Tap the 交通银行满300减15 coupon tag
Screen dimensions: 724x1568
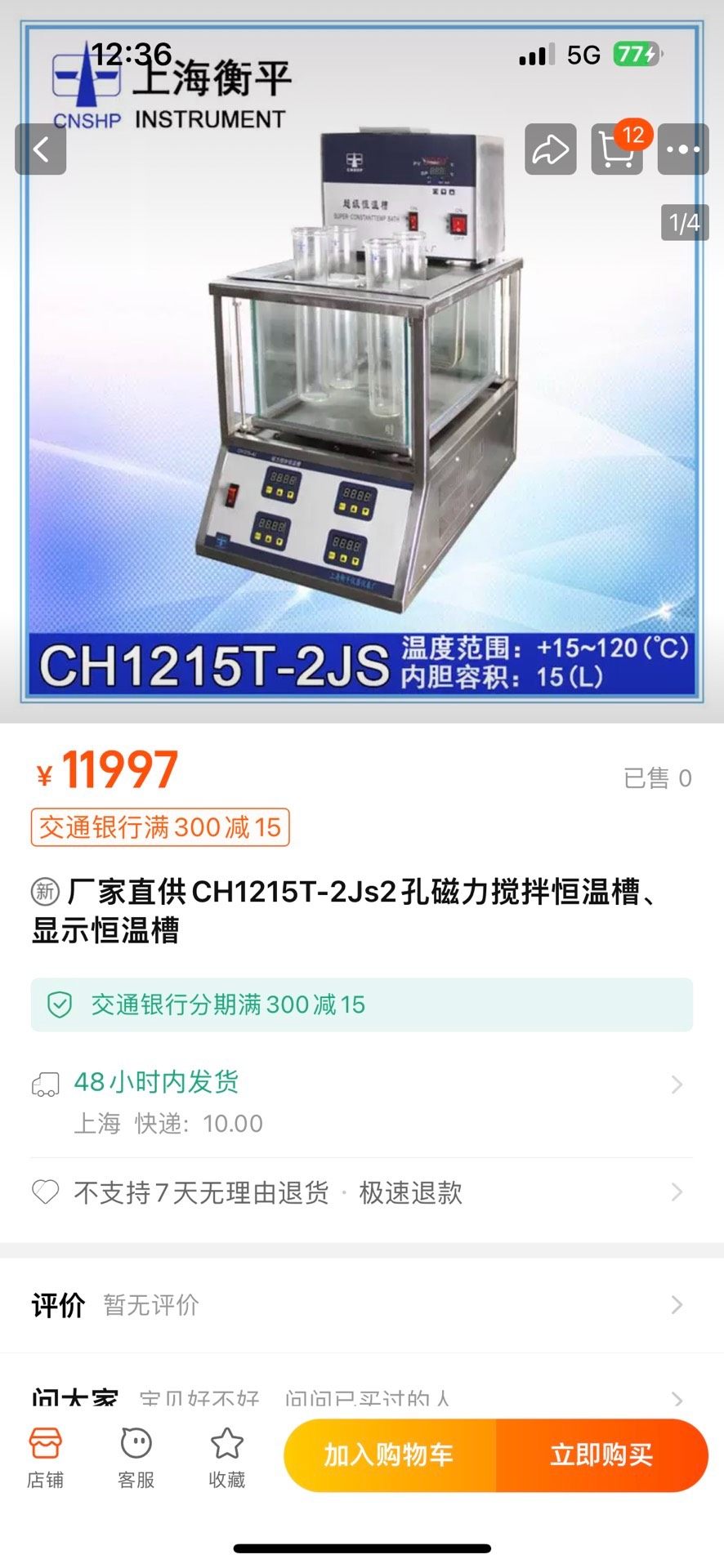tap(160, 827)
